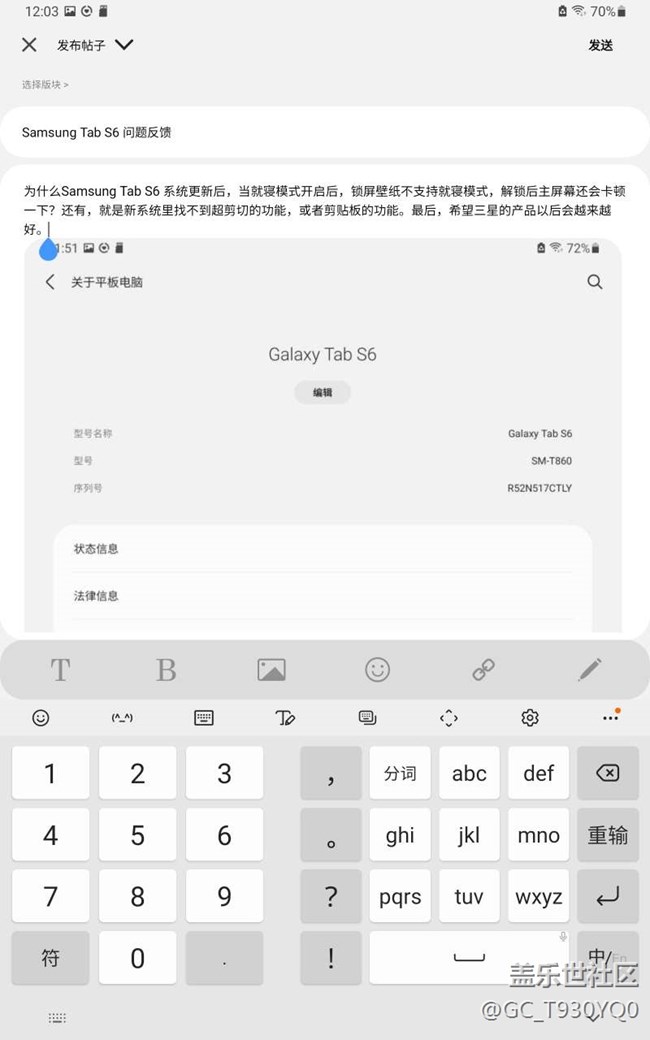Insert a picture using the image icon
Image resolution: width=650 pixels, height=1040 pixels.
[271, 670]
